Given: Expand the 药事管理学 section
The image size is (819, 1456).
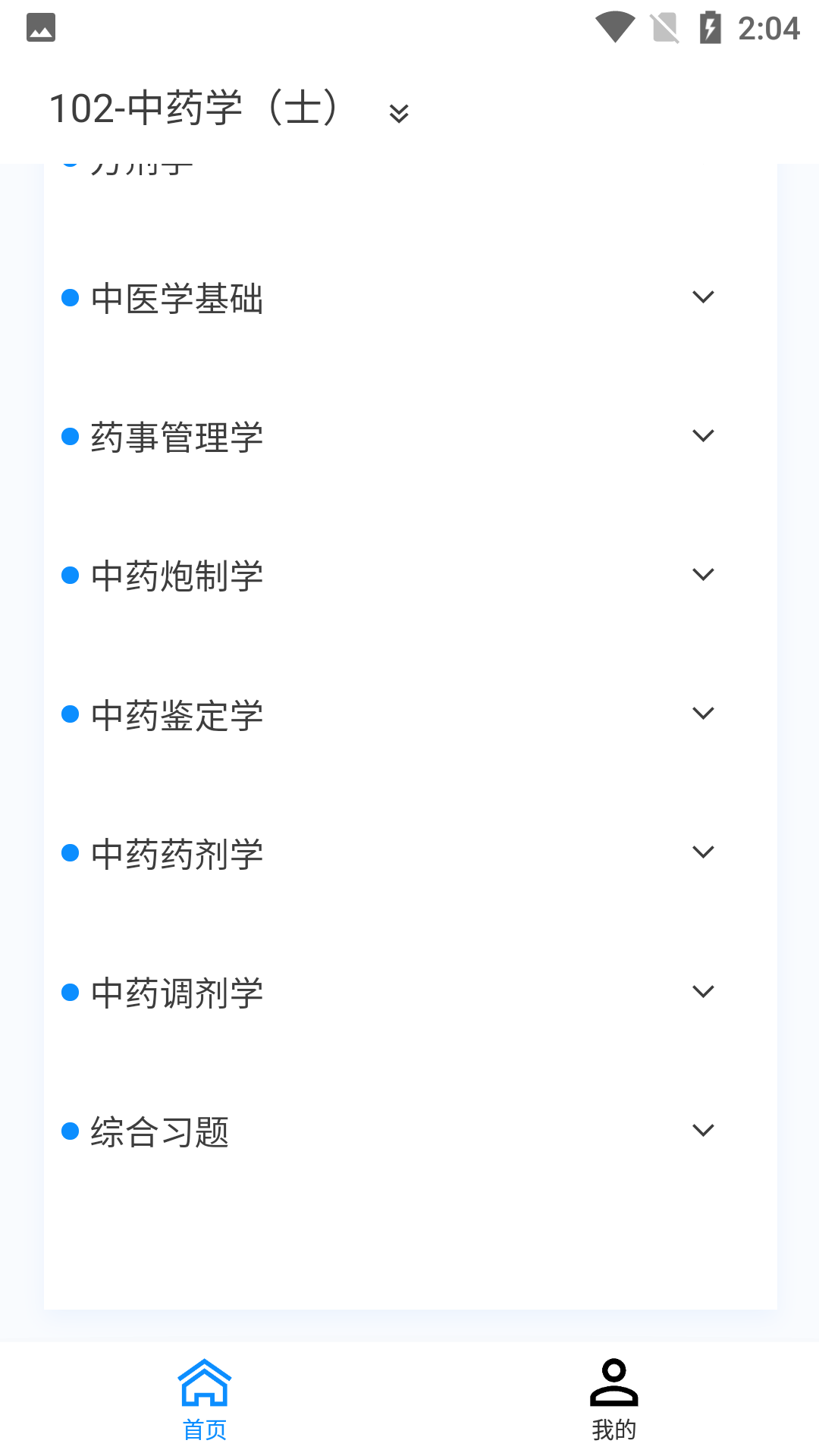Looking at the screenshot, I should coord(703,436).
